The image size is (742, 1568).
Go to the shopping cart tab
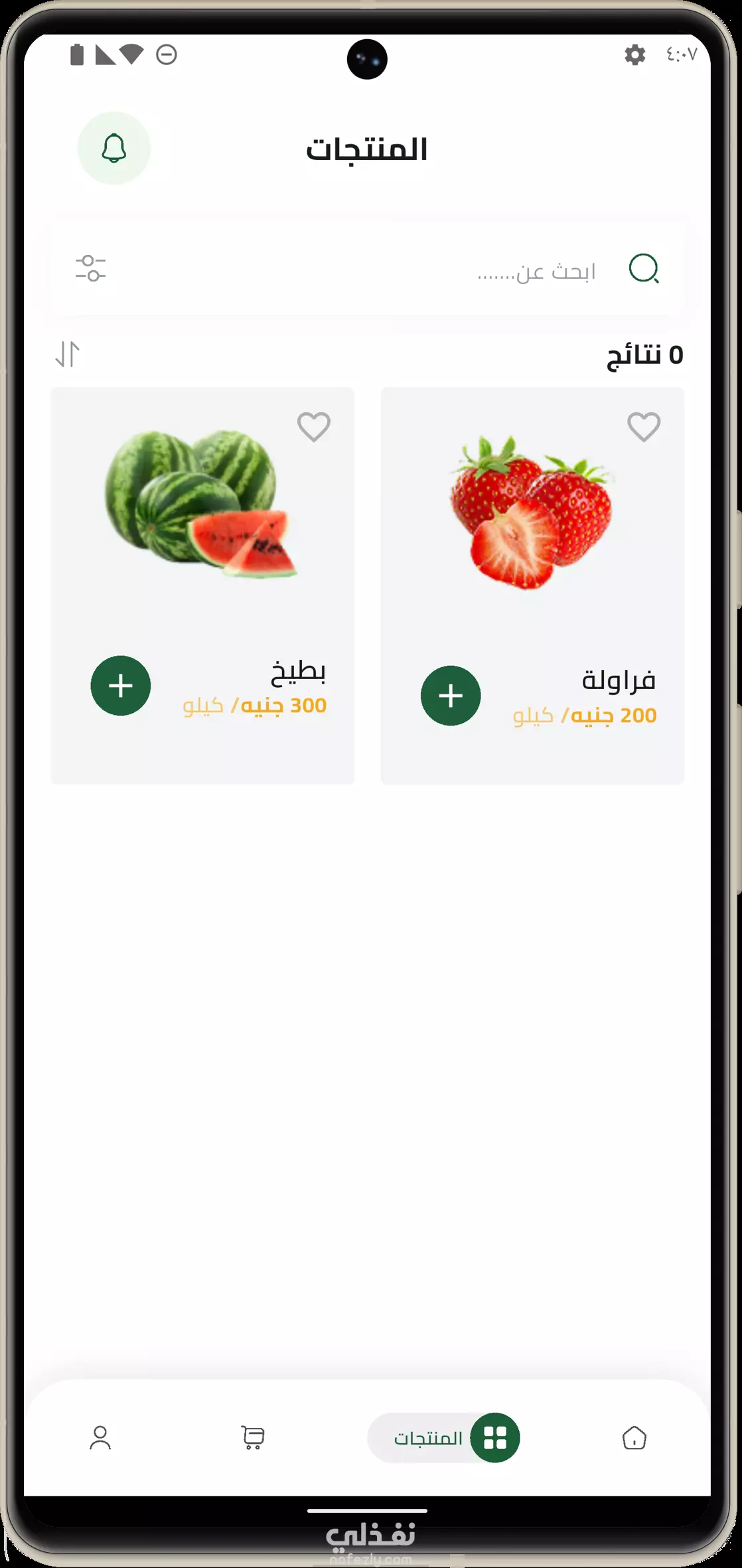pos(252,1438)
